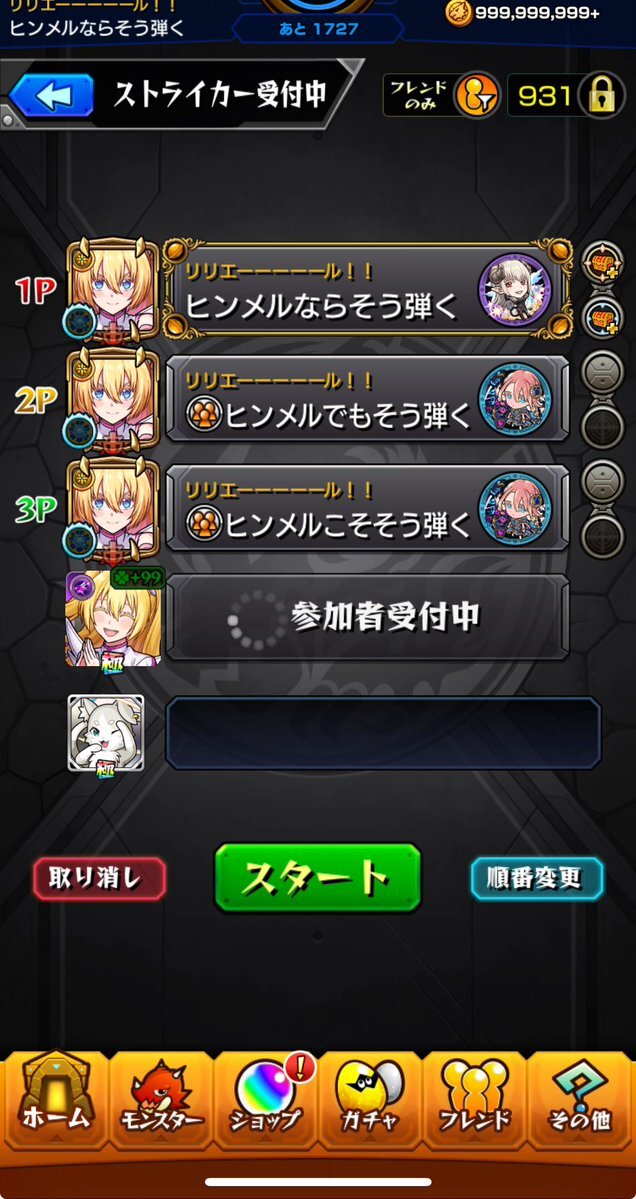Go back using the blue arrow
636x1199 pixels.
52,96
